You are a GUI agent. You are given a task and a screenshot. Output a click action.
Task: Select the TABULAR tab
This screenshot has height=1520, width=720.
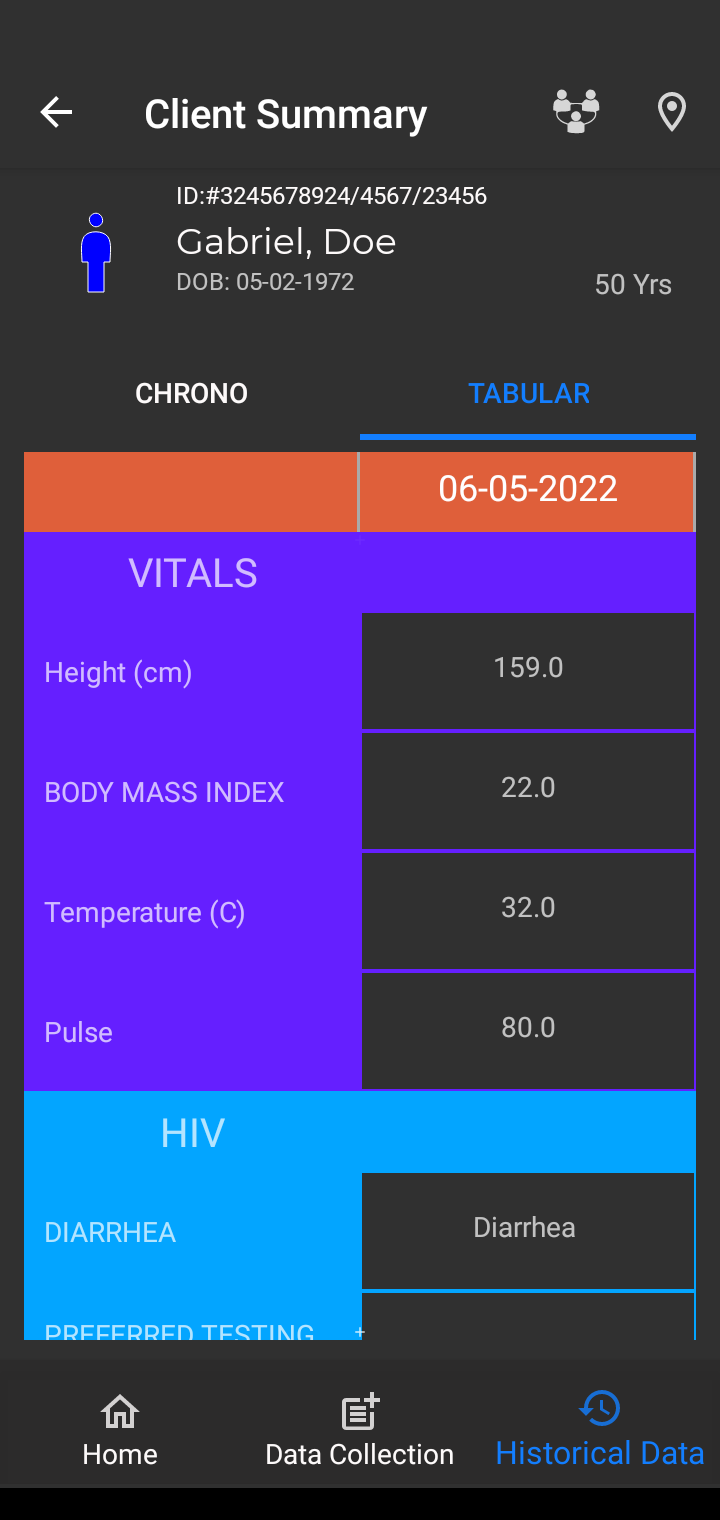(529, 393)
